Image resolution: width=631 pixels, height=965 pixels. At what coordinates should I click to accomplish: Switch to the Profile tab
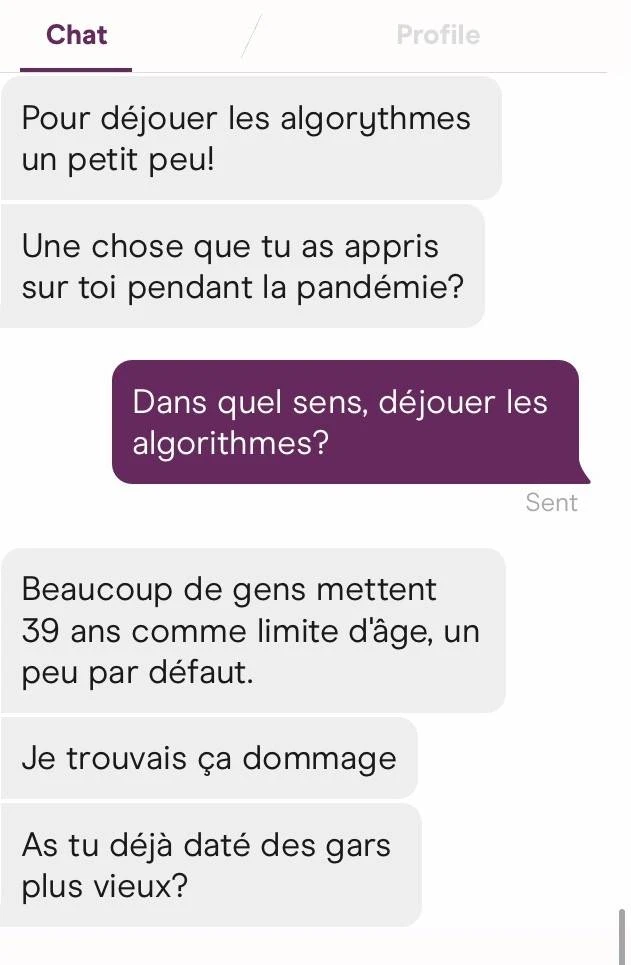438,35
